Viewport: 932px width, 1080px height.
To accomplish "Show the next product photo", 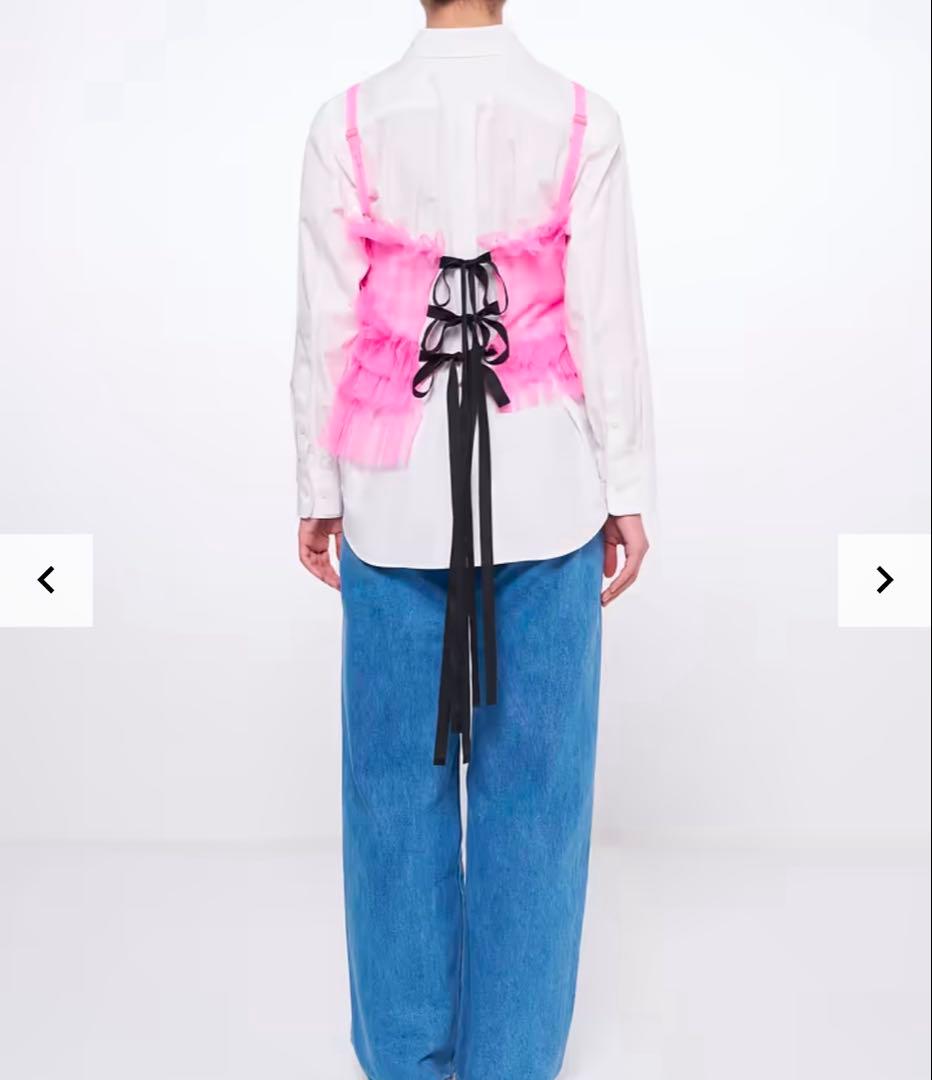I will point(884,580).
